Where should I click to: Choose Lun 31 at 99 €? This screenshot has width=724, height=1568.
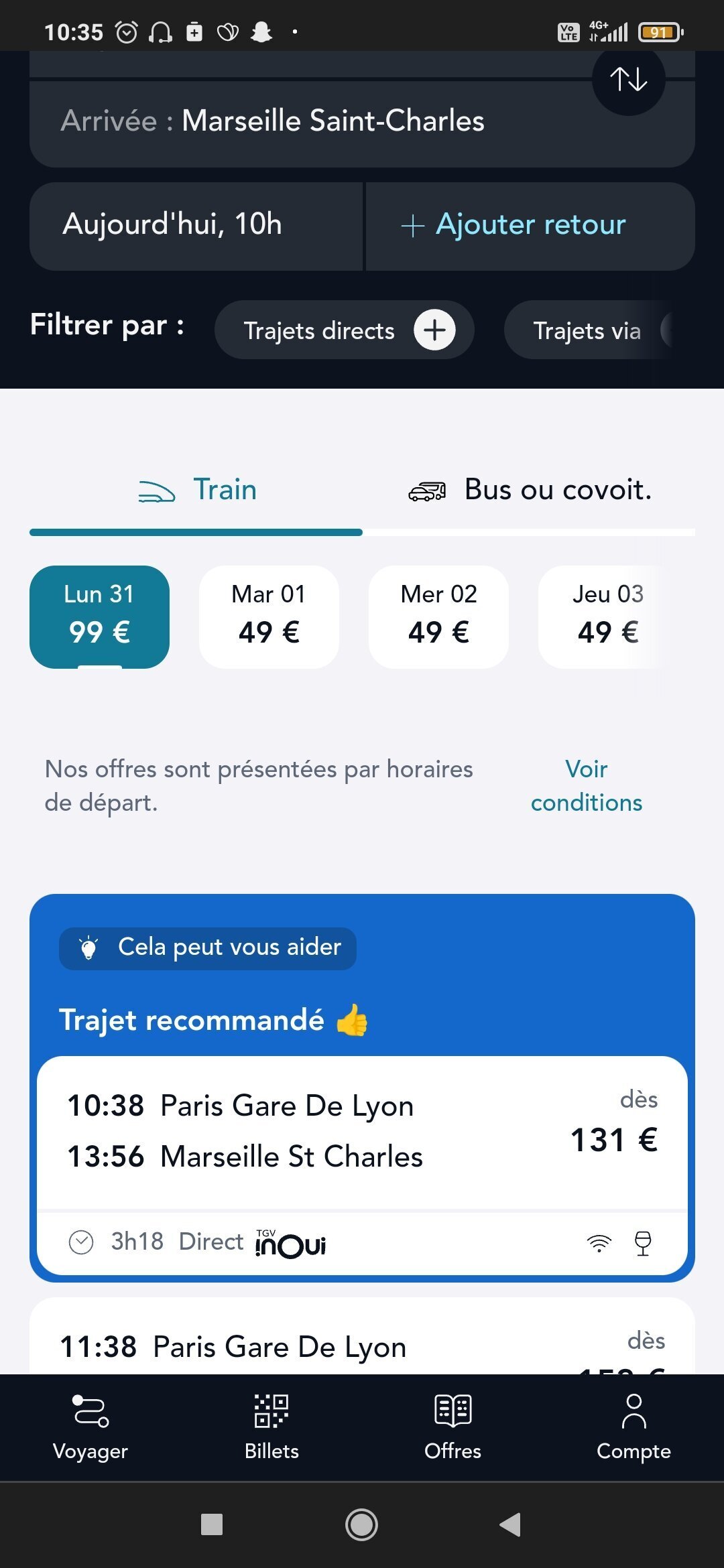point(99,616)
